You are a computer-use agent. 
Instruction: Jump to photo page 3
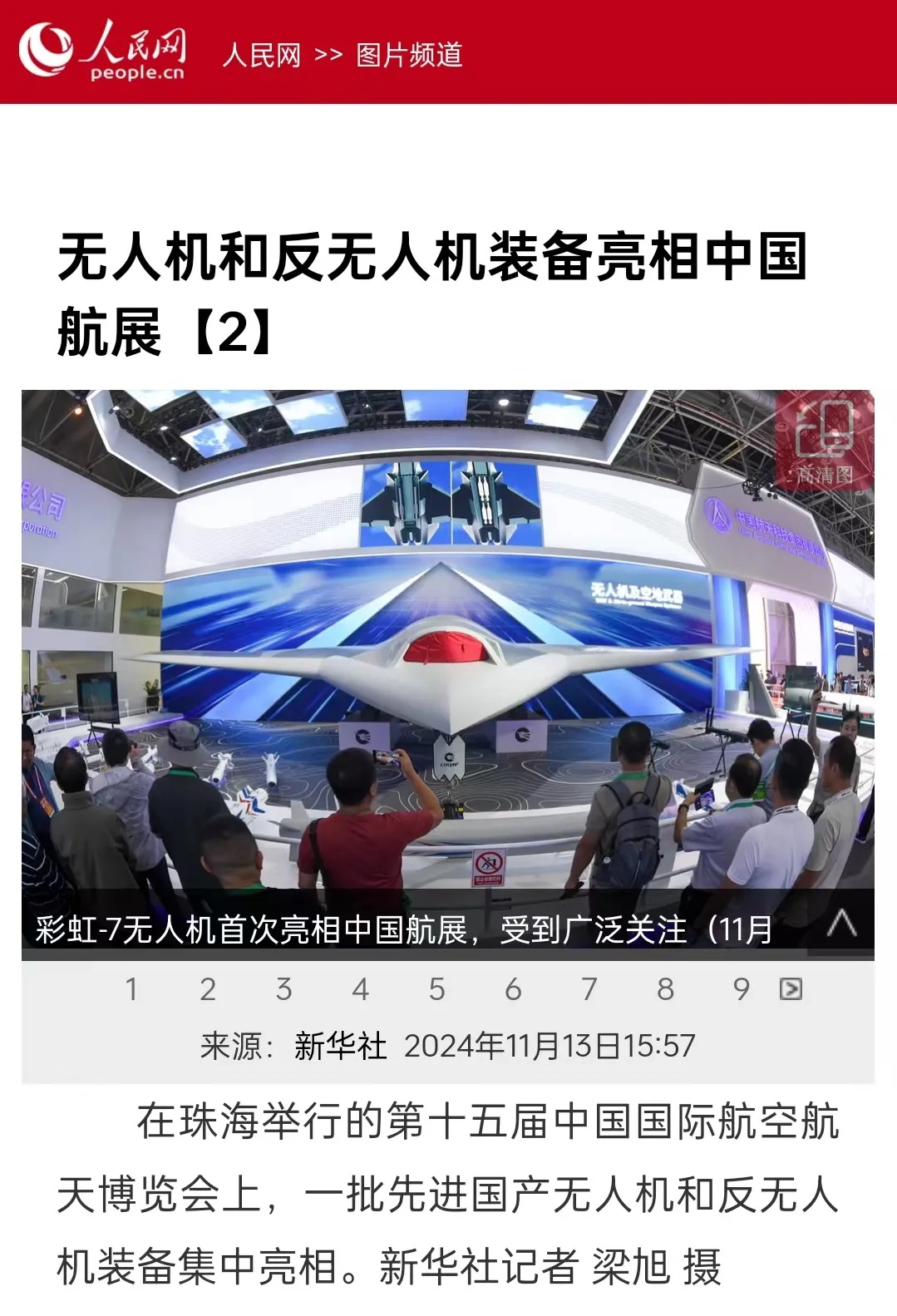tap(284, 989)
